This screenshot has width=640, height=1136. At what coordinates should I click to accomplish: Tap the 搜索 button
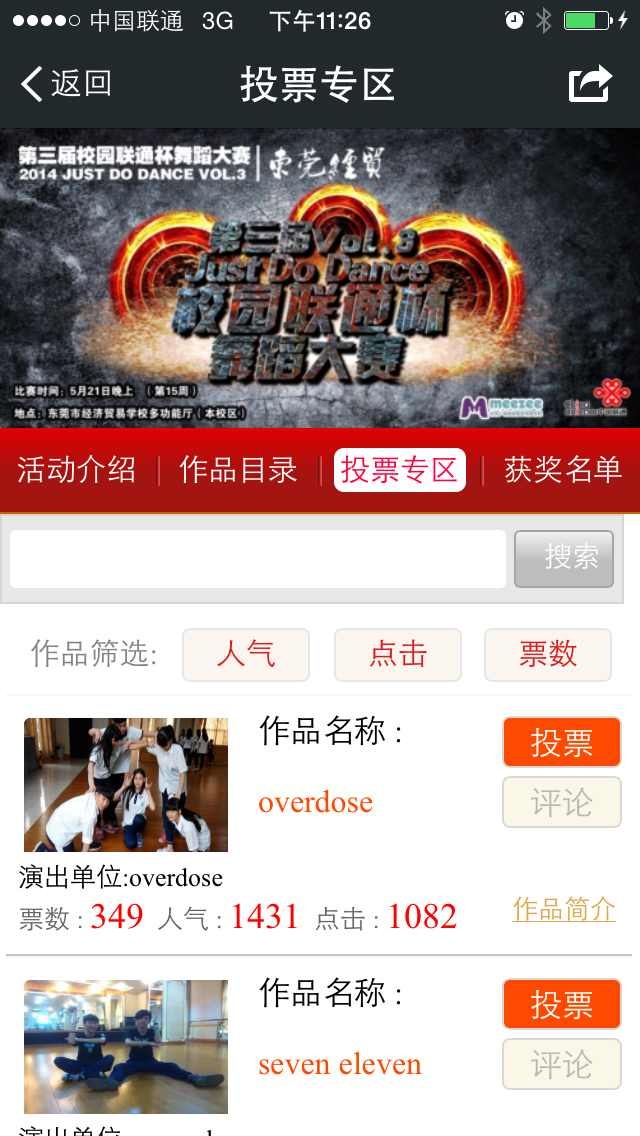coord(564,558)
